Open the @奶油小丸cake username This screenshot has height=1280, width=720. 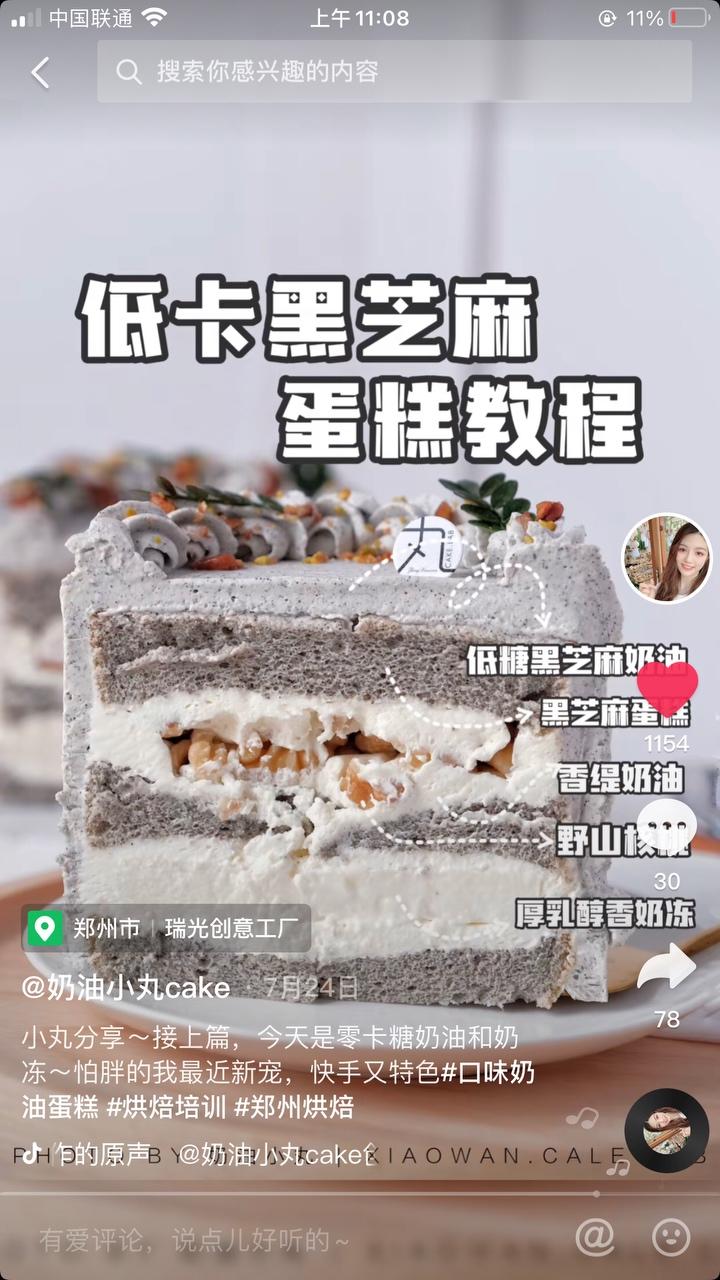126,988
